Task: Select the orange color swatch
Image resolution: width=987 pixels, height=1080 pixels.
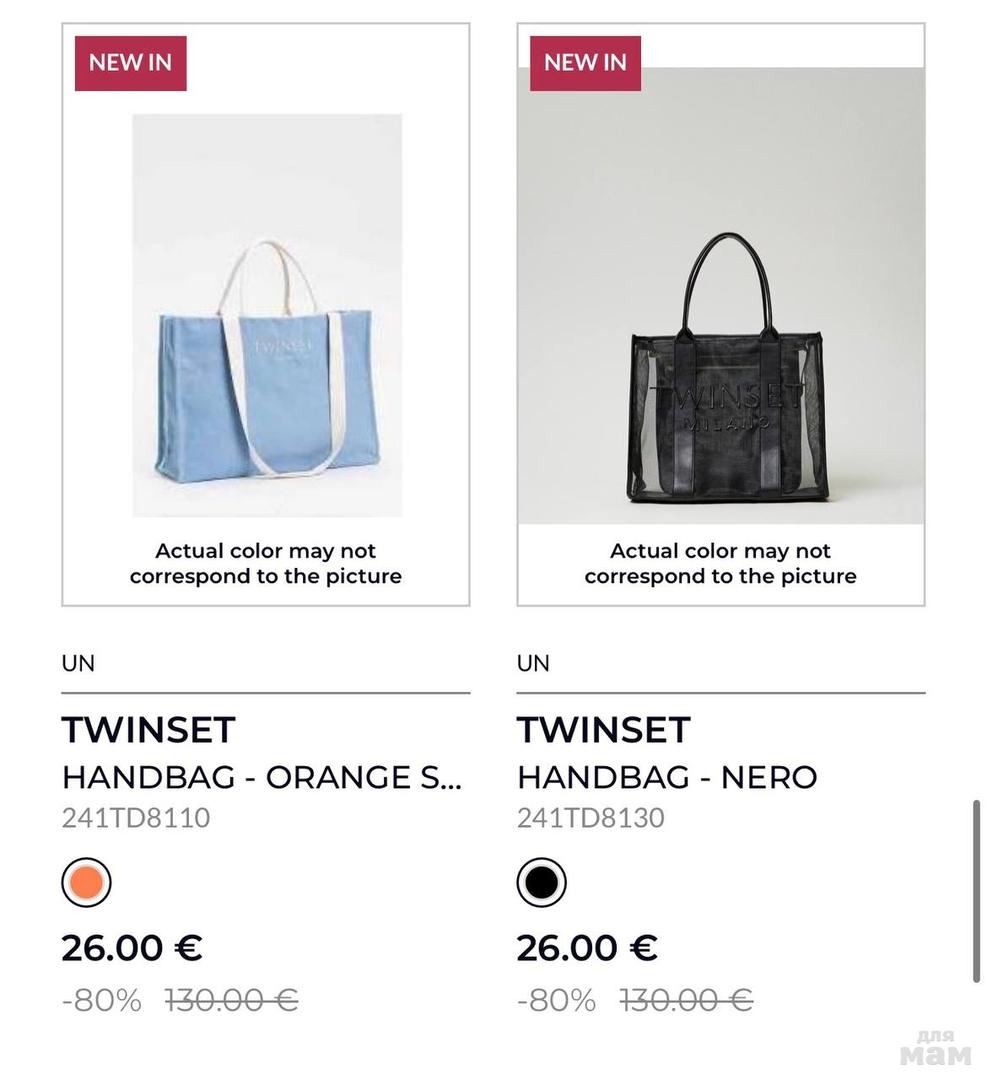Action: pyautogui.click(x=86, y=882)
